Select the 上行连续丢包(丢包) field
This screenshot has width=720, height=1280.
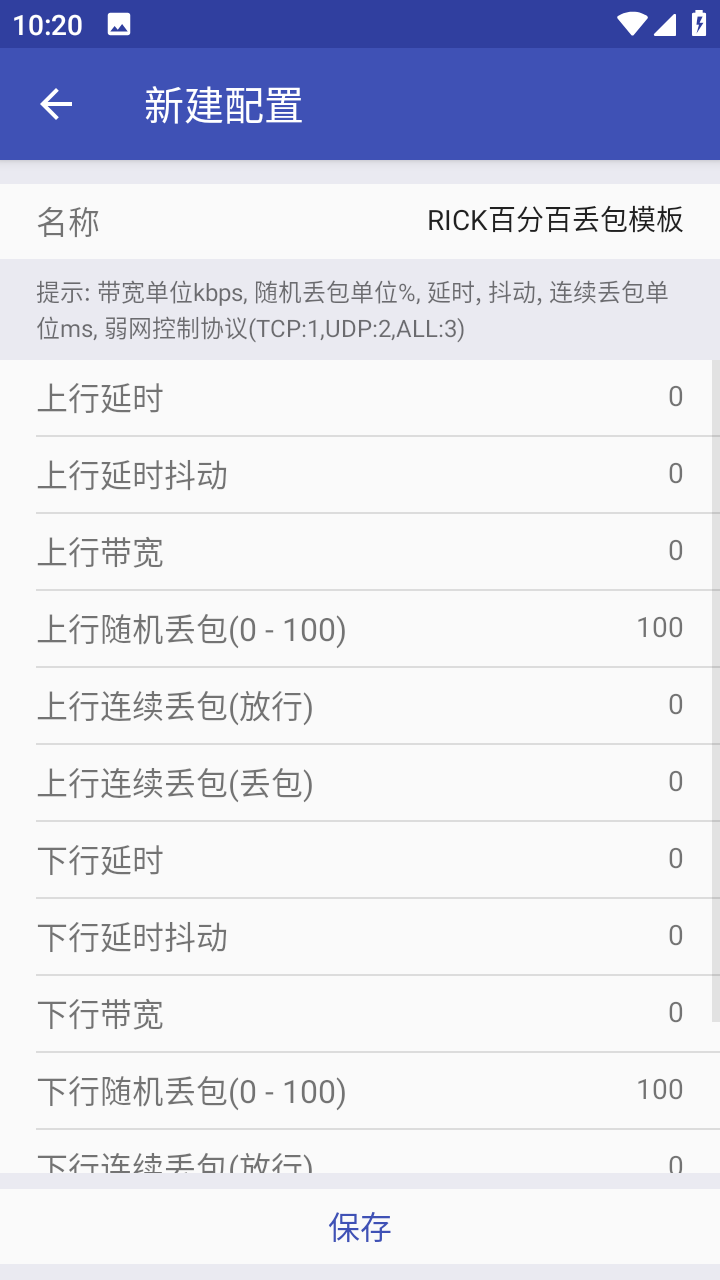pyautogui.click(x=674, y=782)
